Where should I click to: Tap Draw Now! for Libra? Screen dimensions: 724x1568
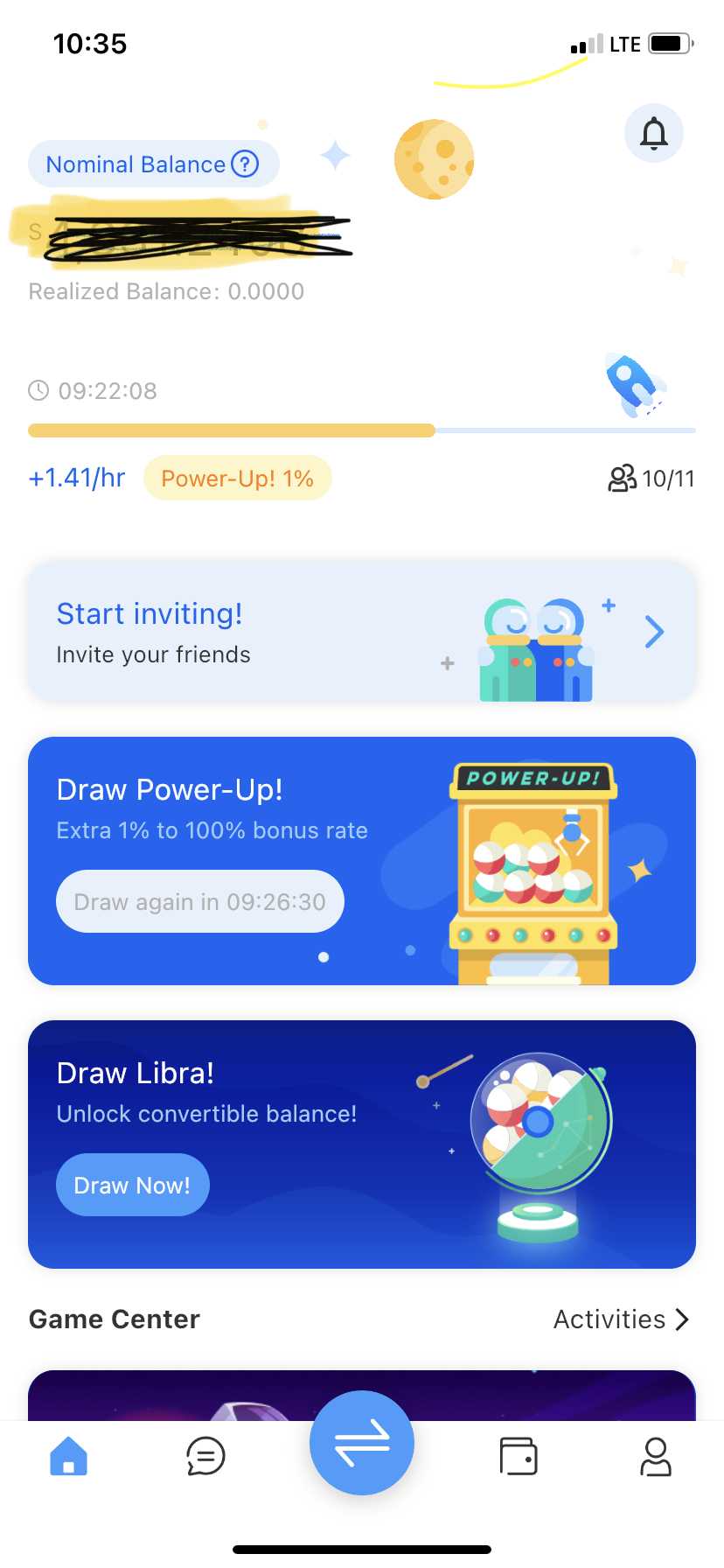tap(132, 1185)
